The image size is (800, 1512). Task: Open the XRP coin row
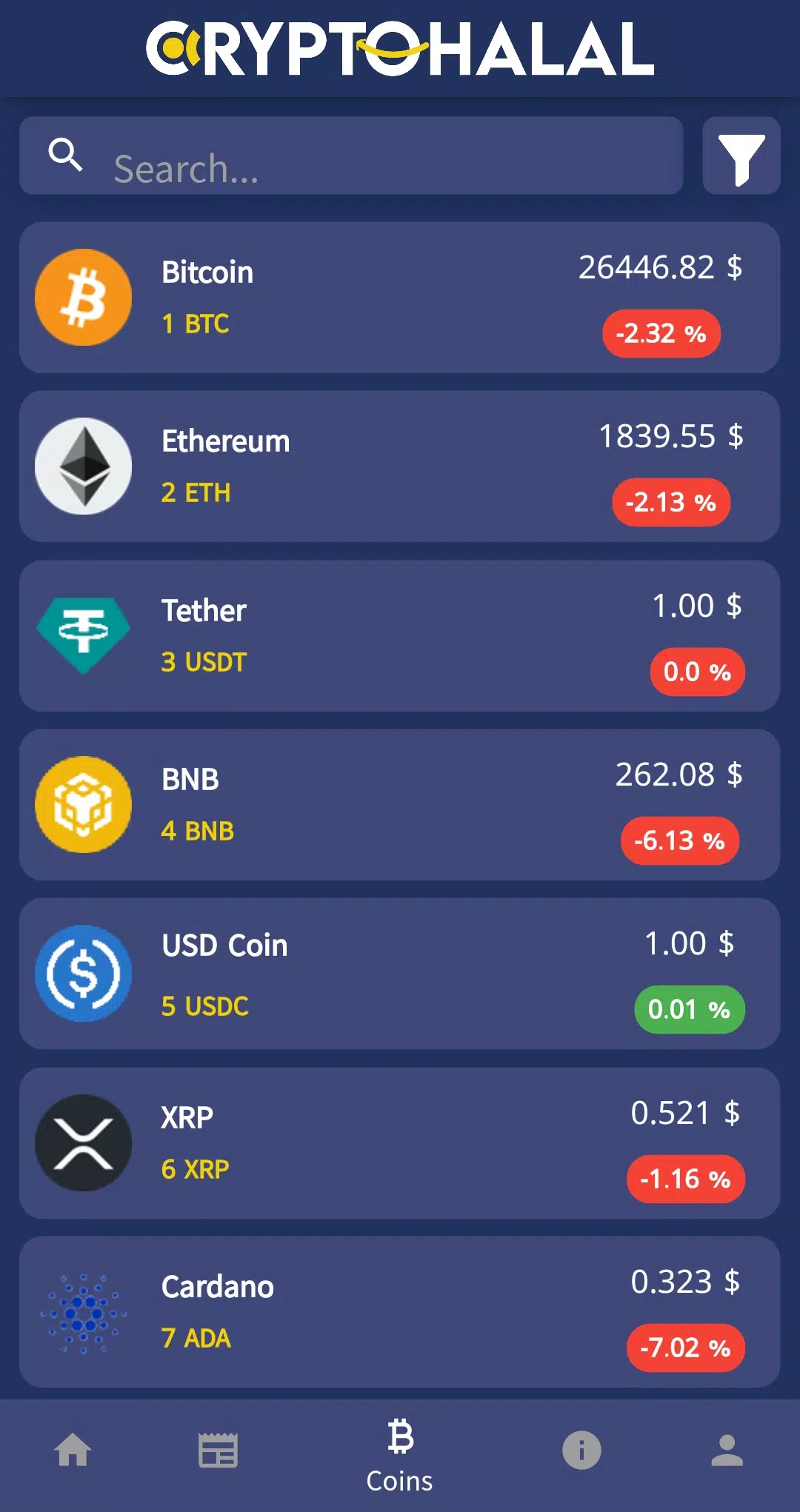point(400,1142)
